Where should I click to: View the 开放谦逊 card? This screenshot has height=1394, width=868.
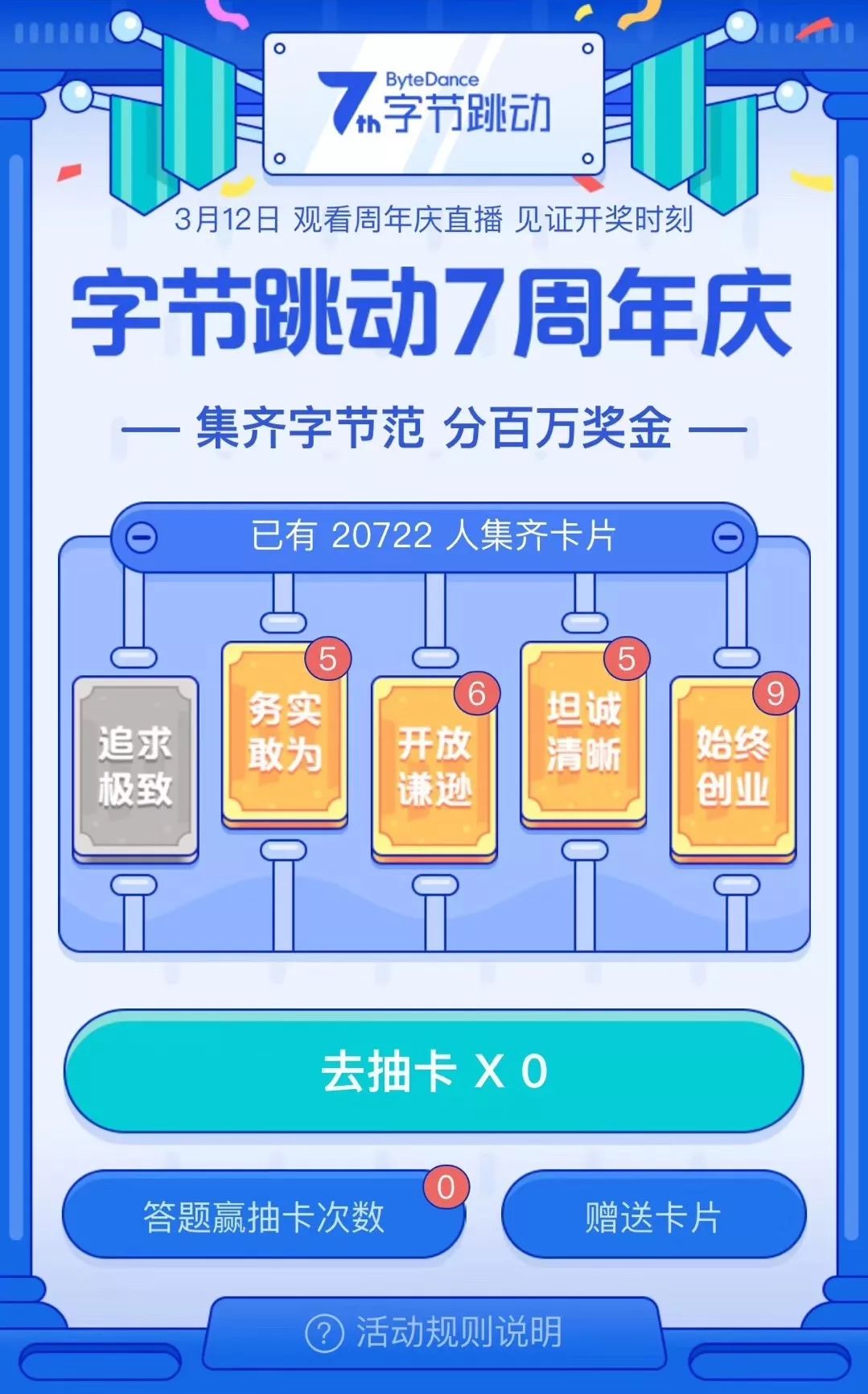coord(434,767)
